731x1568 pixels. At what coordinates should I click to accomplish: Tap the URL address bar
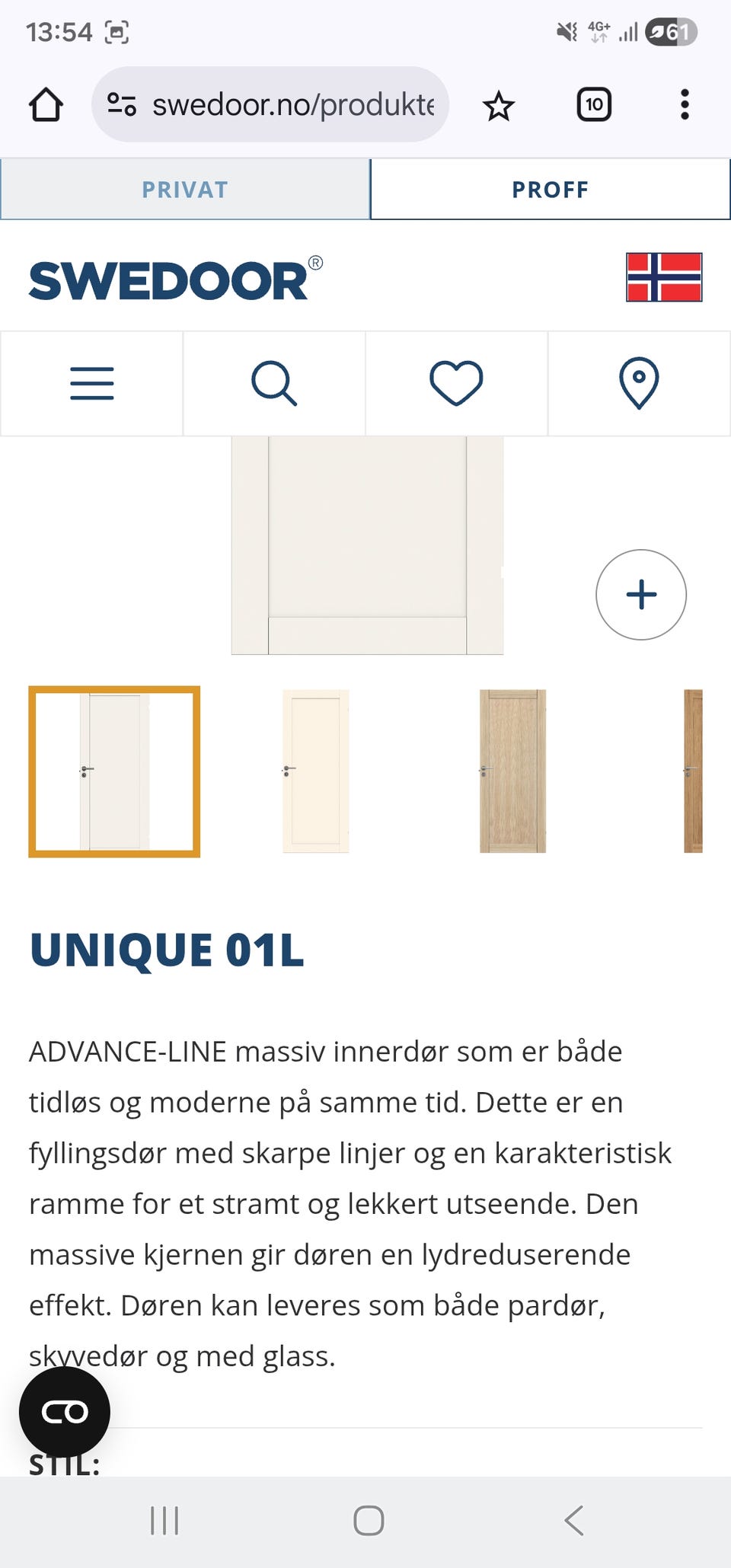pos(270,104)
